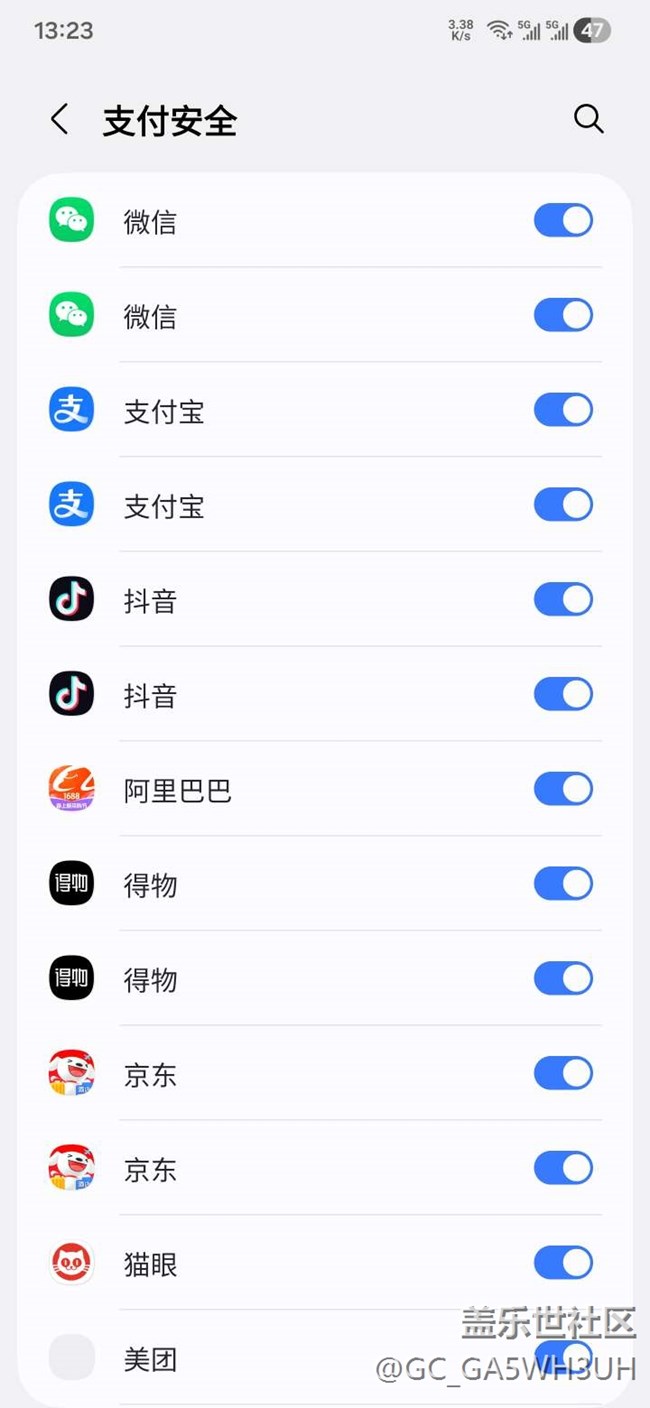Turn off 阿里巴巴 payment protection switch

point(563,789)
